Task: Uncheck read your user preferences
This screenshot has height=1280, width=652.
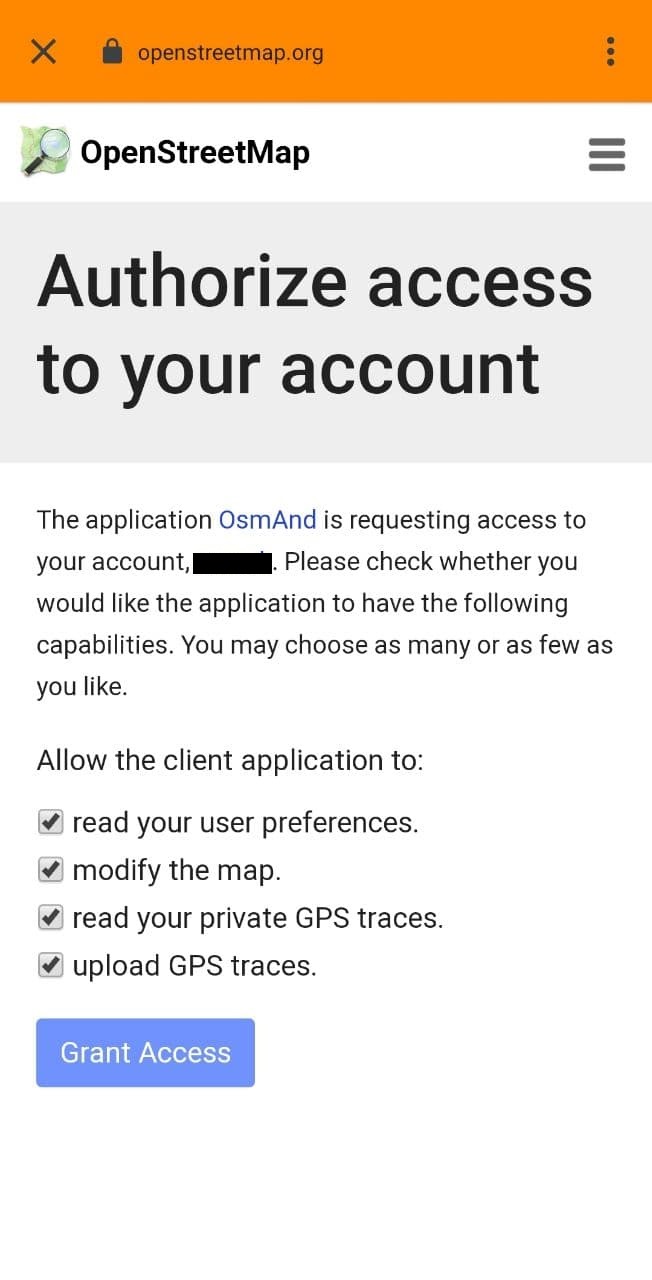Action: click(51, 823)
